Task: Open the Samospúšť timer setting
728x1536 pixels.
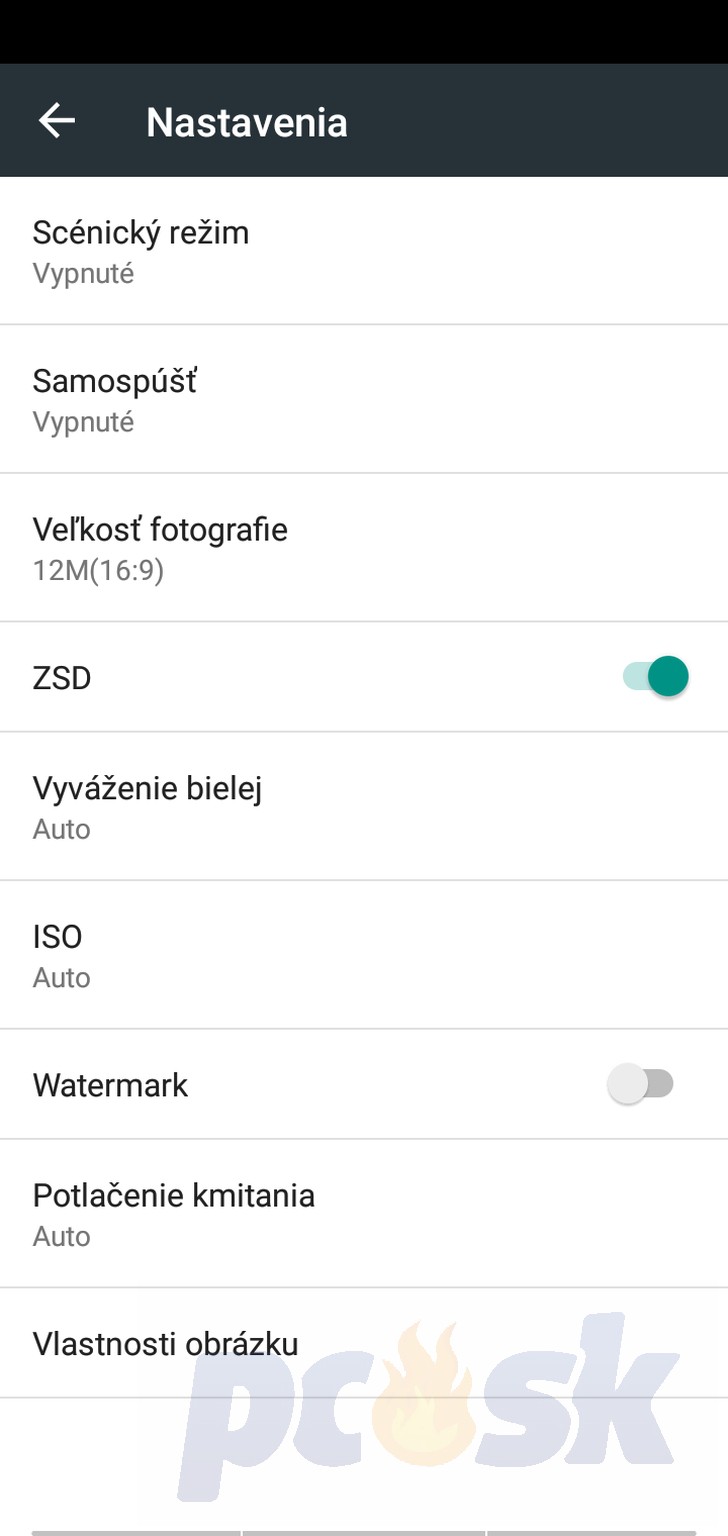Action: pyautogui.click(x=364, y=399)
